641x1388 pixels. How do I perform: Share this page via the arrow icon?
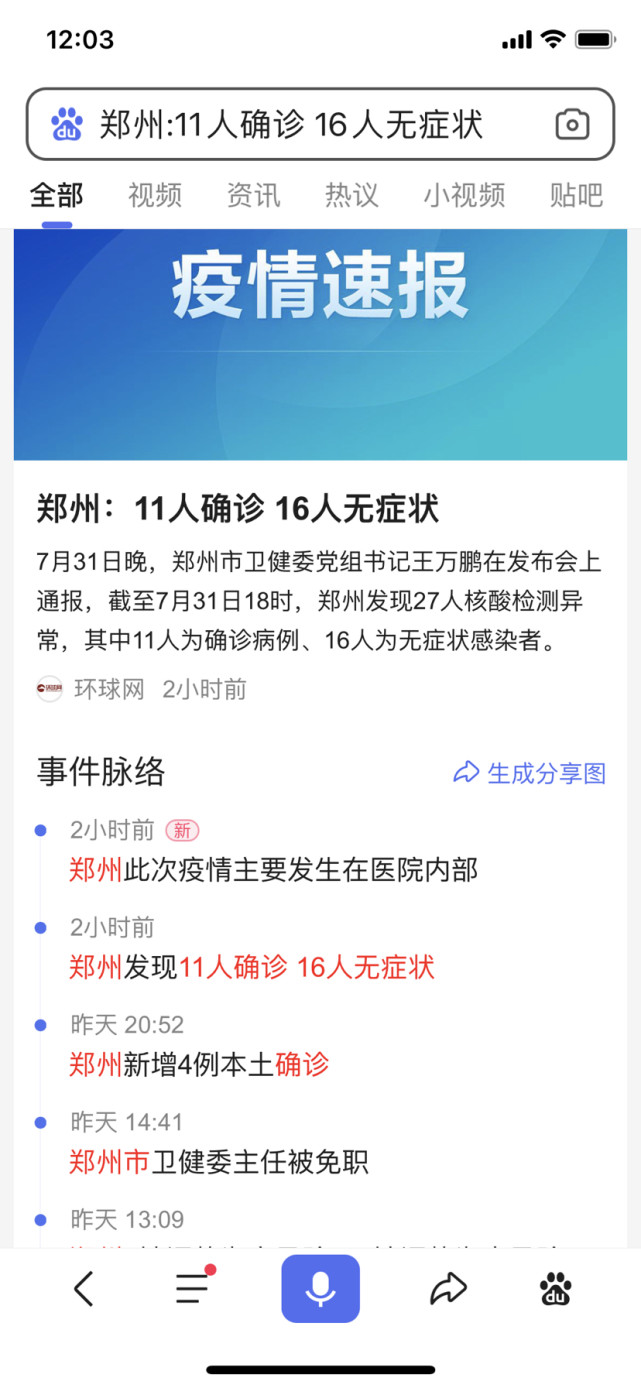click(448, 1289)
